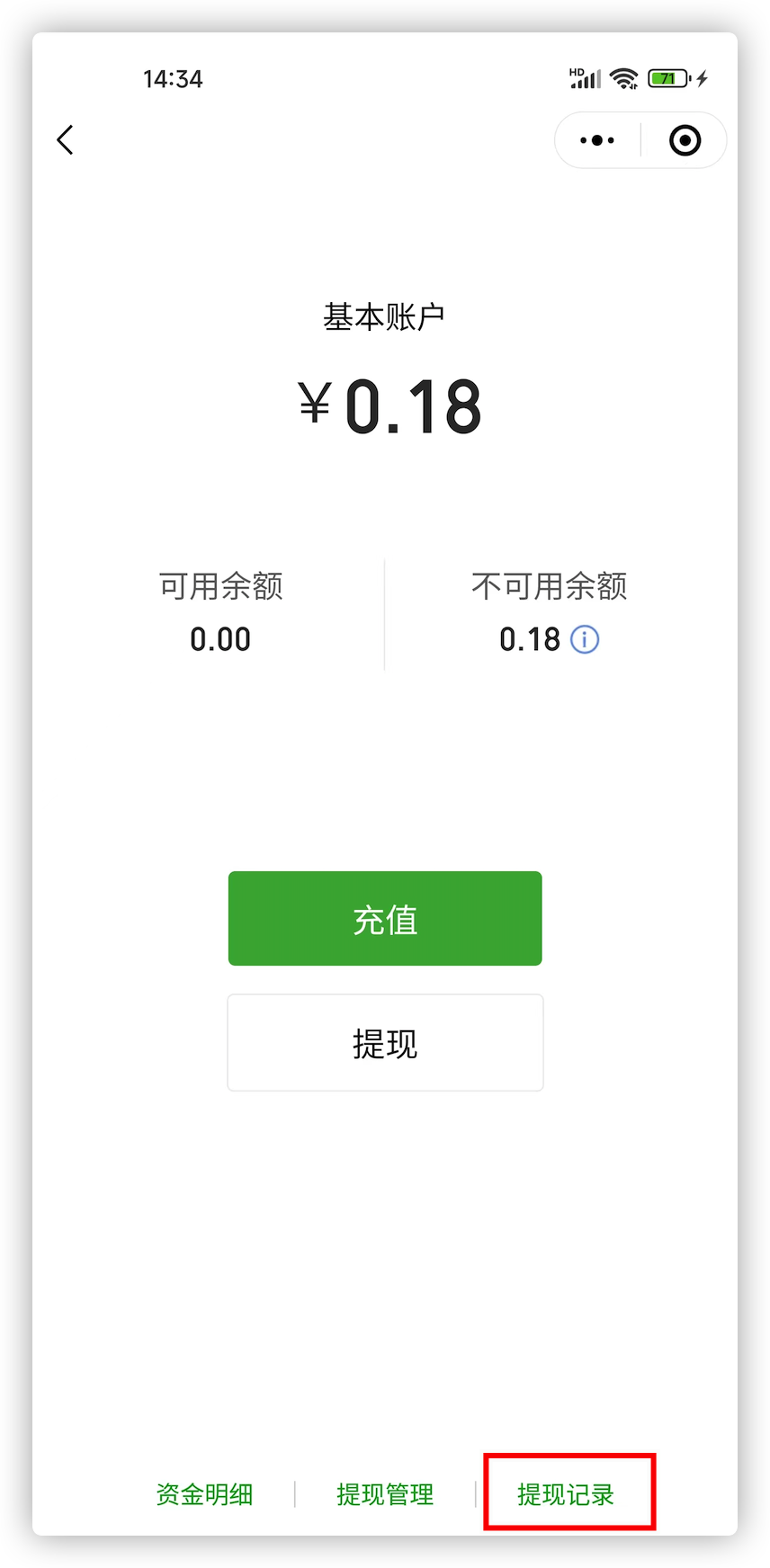
Task: Tap the green 充值 recharge button
Action: click(385, 918)
